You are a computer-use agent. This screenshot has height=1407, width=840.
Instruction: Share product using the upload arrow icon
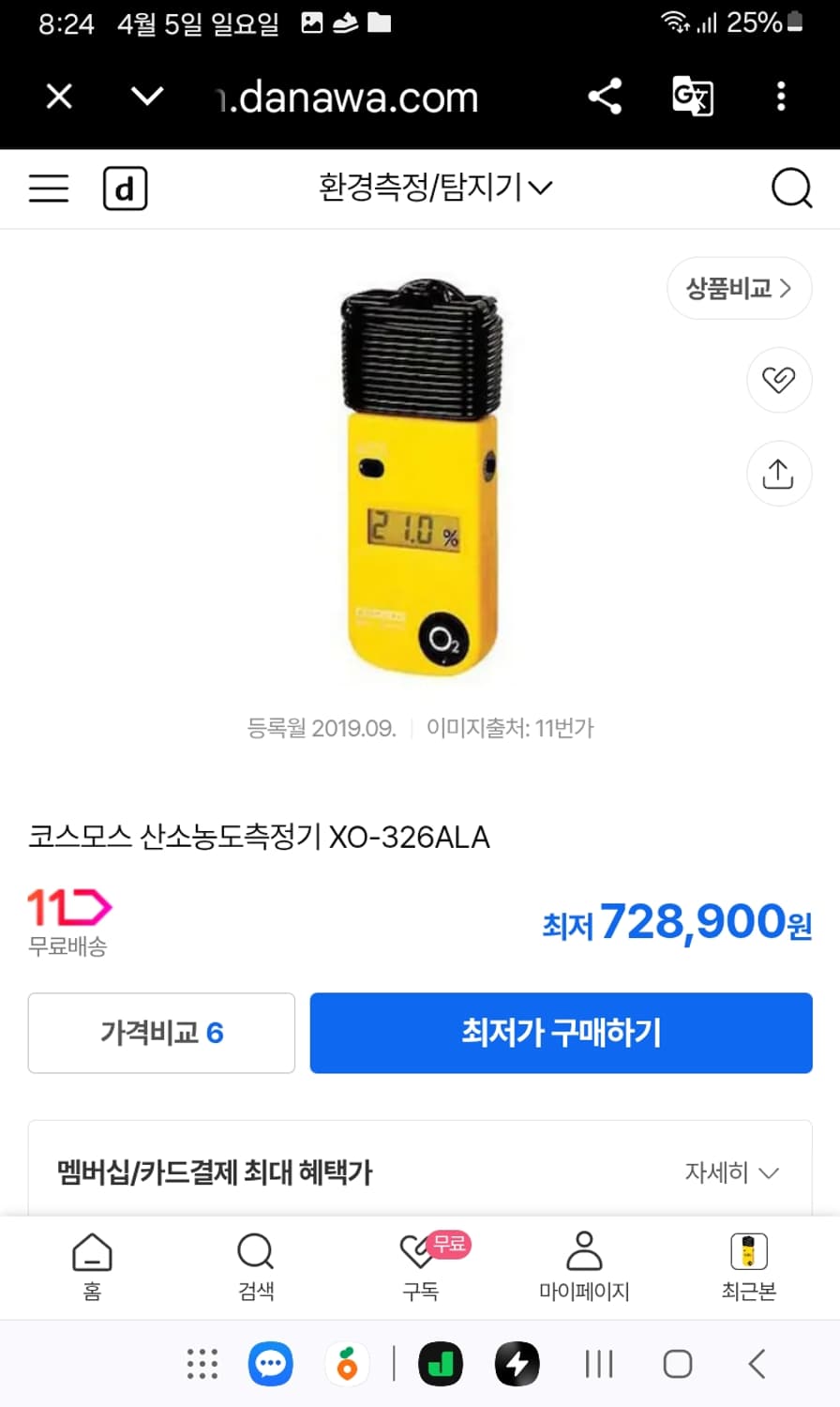pos(779,474)
